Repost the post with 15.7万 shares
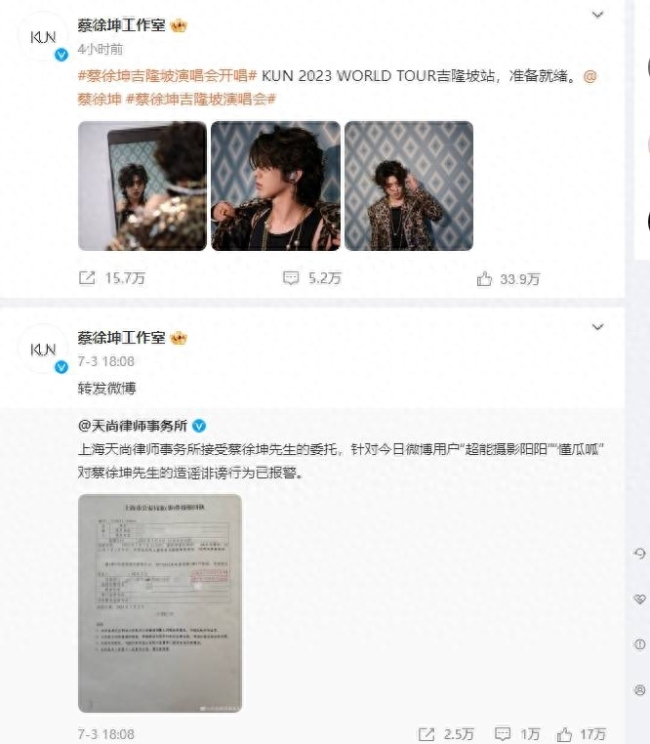Image resolution: width=650 pixels, height=744 pixels. [x=111, y=279]
